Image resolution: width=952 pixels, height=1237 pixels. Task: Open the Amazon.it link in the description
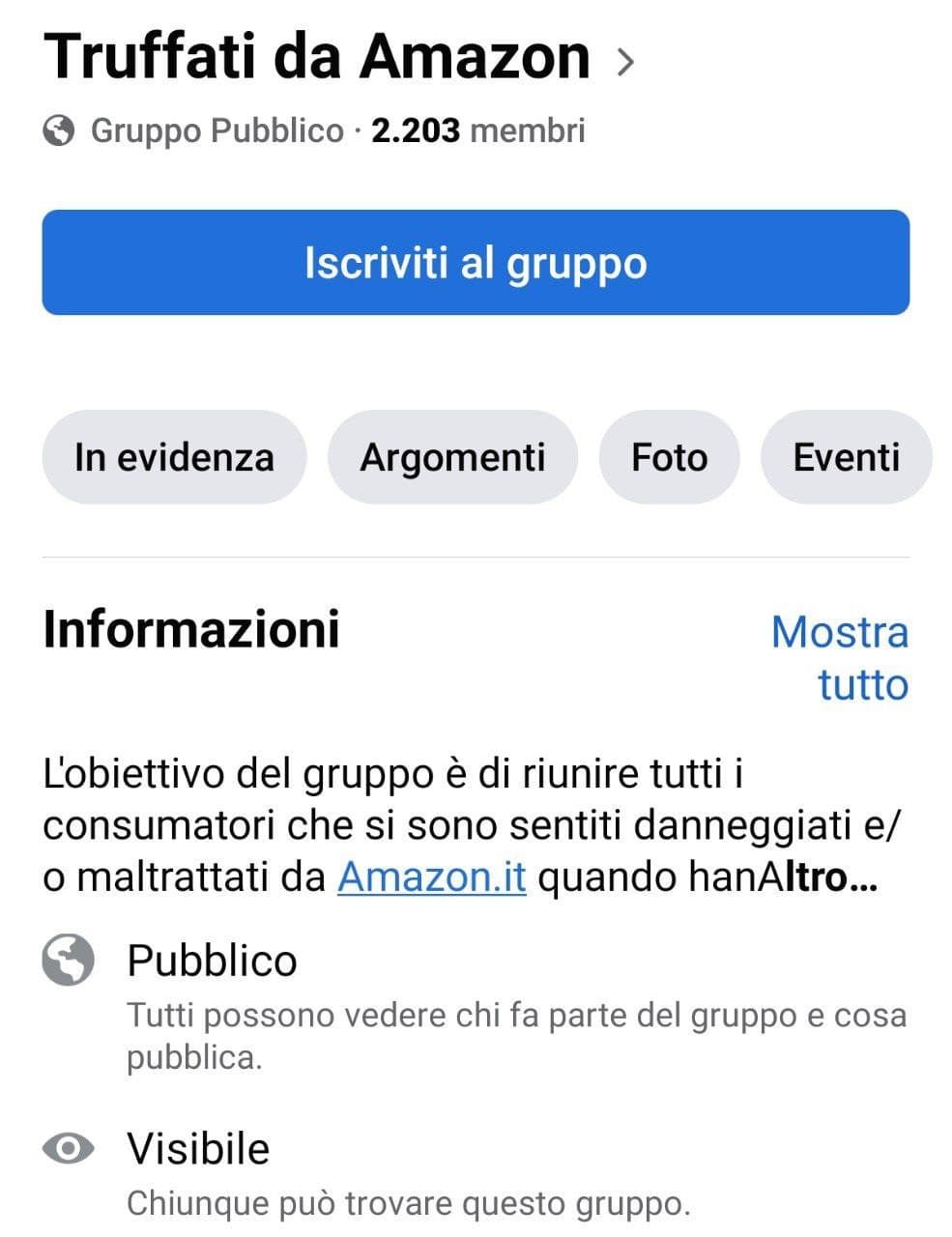point(431,877)
